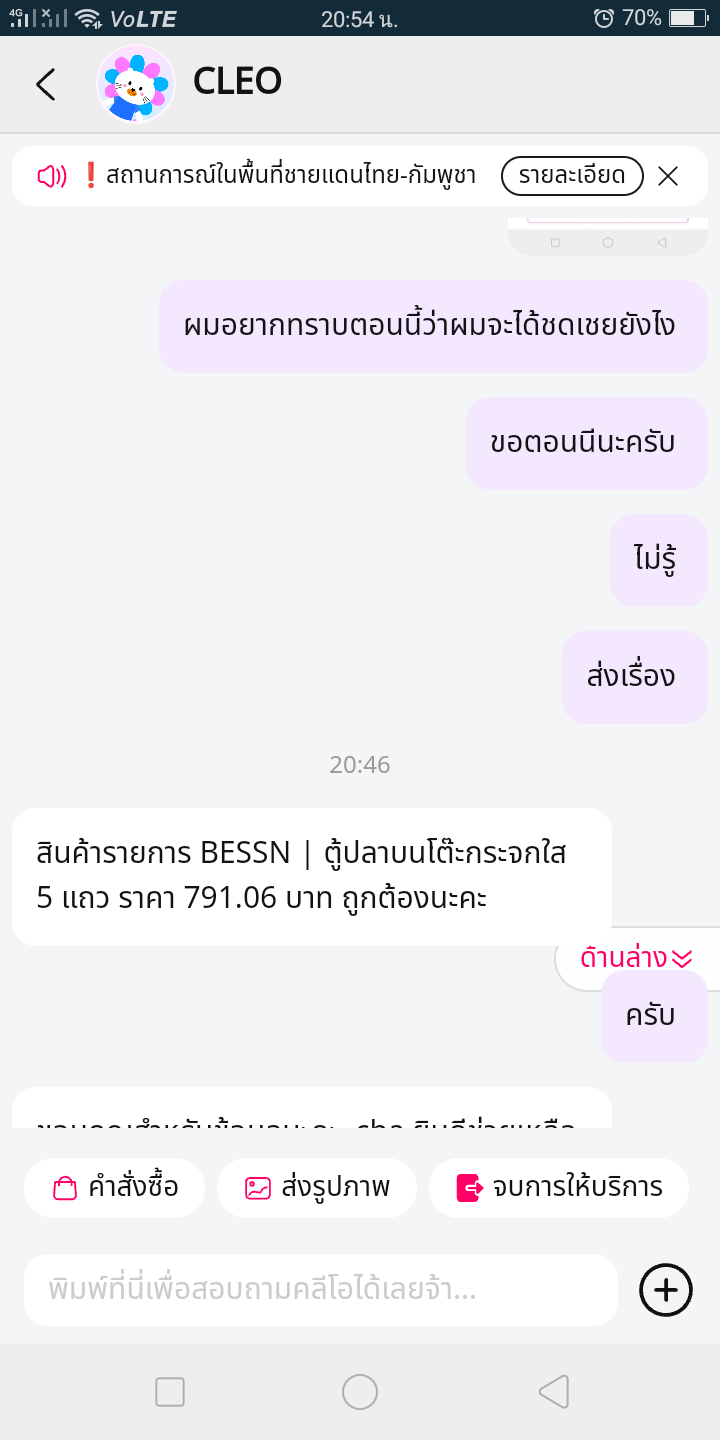Open the คำสั่งซื้อ orders shortcut
Image resolution: width=720 pixels, height=1440 pixels.
pyautogui.click(x=115, y=1188)
